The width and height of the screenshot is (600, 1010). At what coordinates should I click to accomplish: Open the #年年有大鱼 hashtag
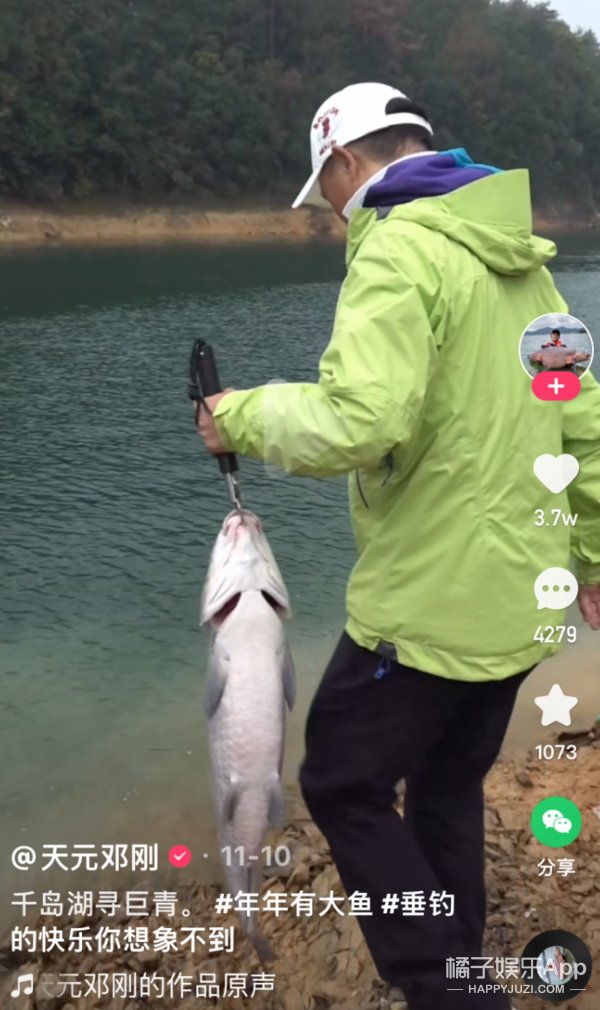click(294, 904)
